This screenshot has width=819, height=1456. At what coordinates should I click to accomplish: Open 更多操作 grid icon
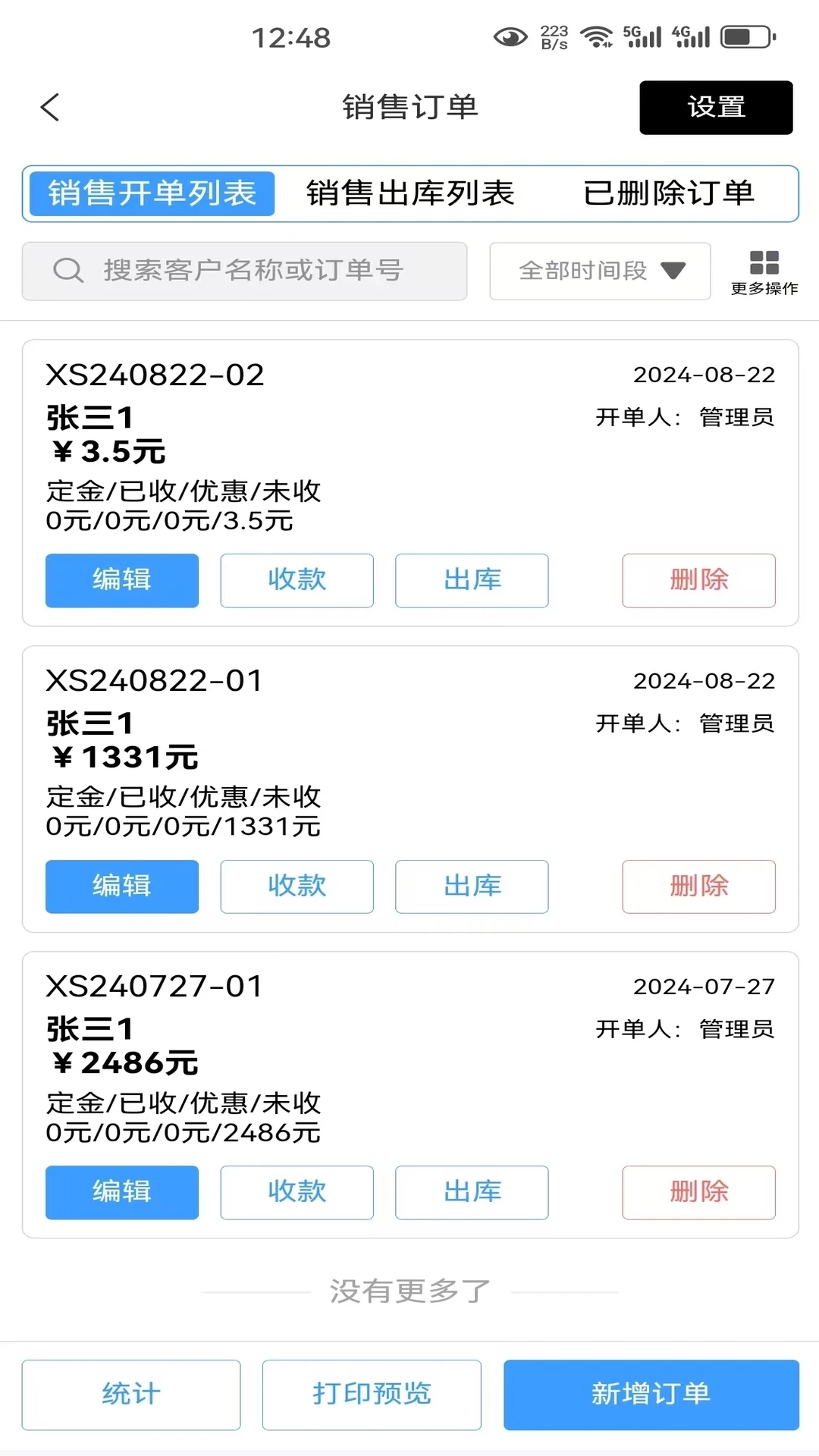[x=764, y=264]
